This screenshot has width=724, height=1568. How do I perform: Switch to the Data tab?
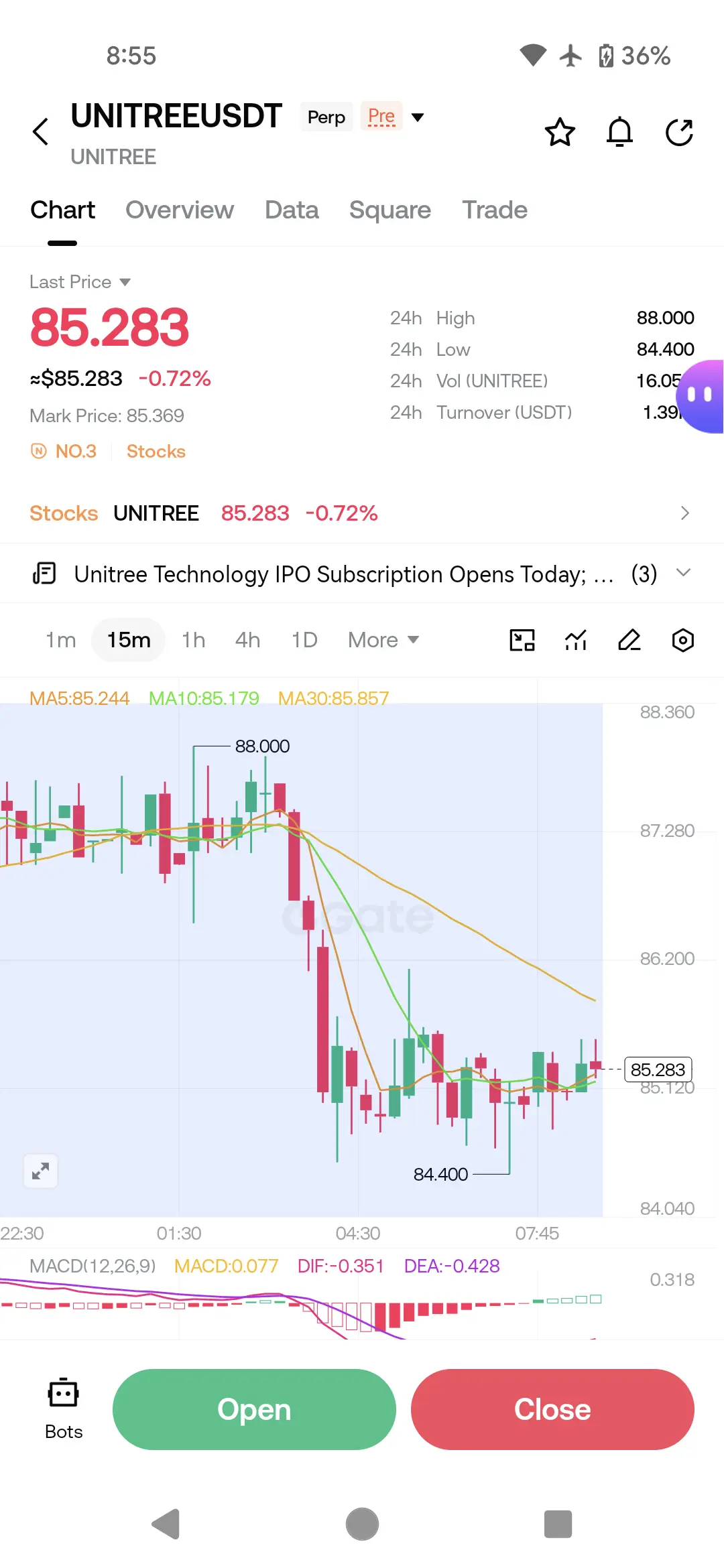coord(292,210)
